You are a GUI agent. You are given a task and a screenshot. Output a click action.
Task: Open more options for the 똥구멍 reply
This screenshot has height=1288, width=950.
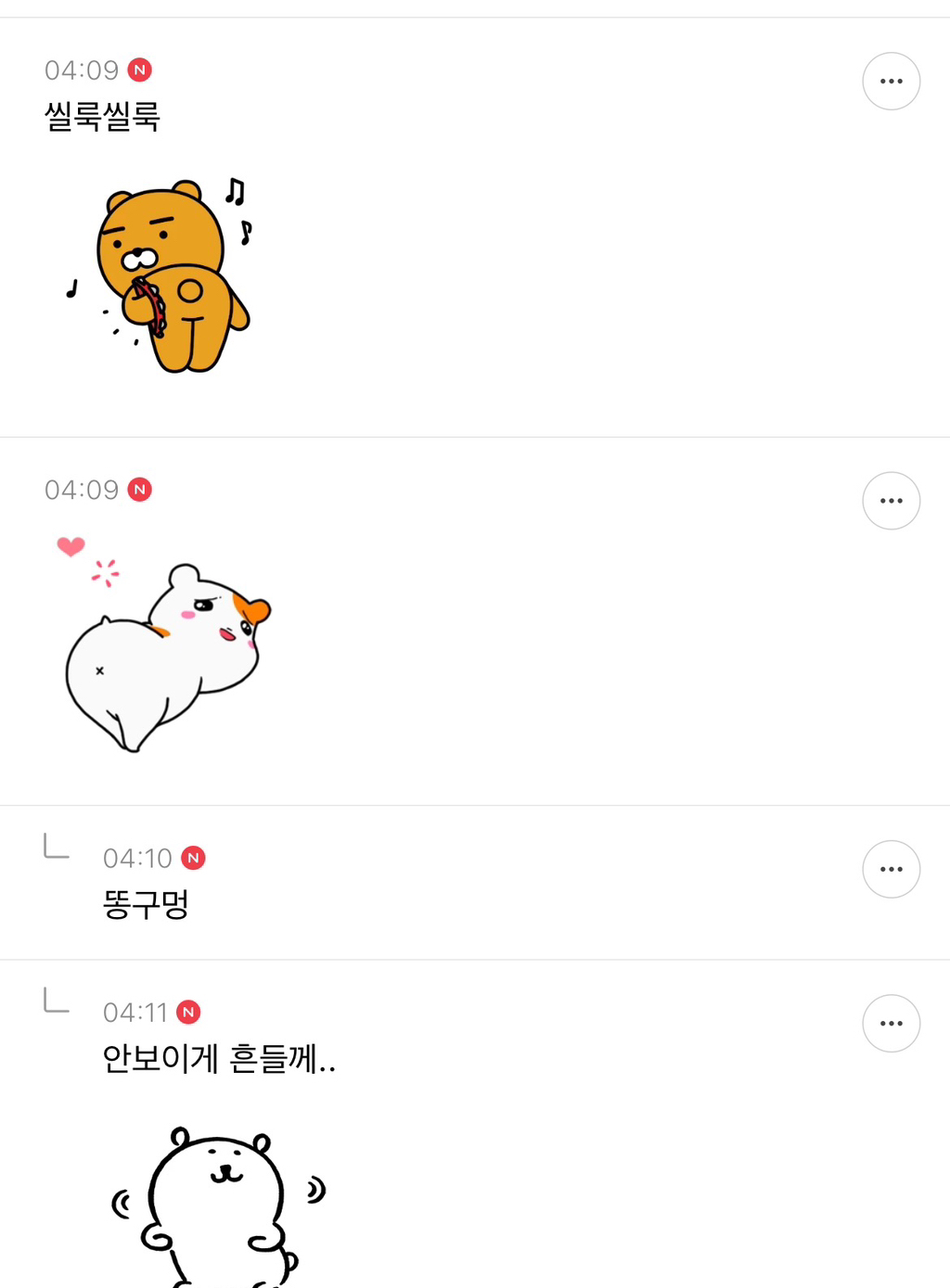point(891,869)
